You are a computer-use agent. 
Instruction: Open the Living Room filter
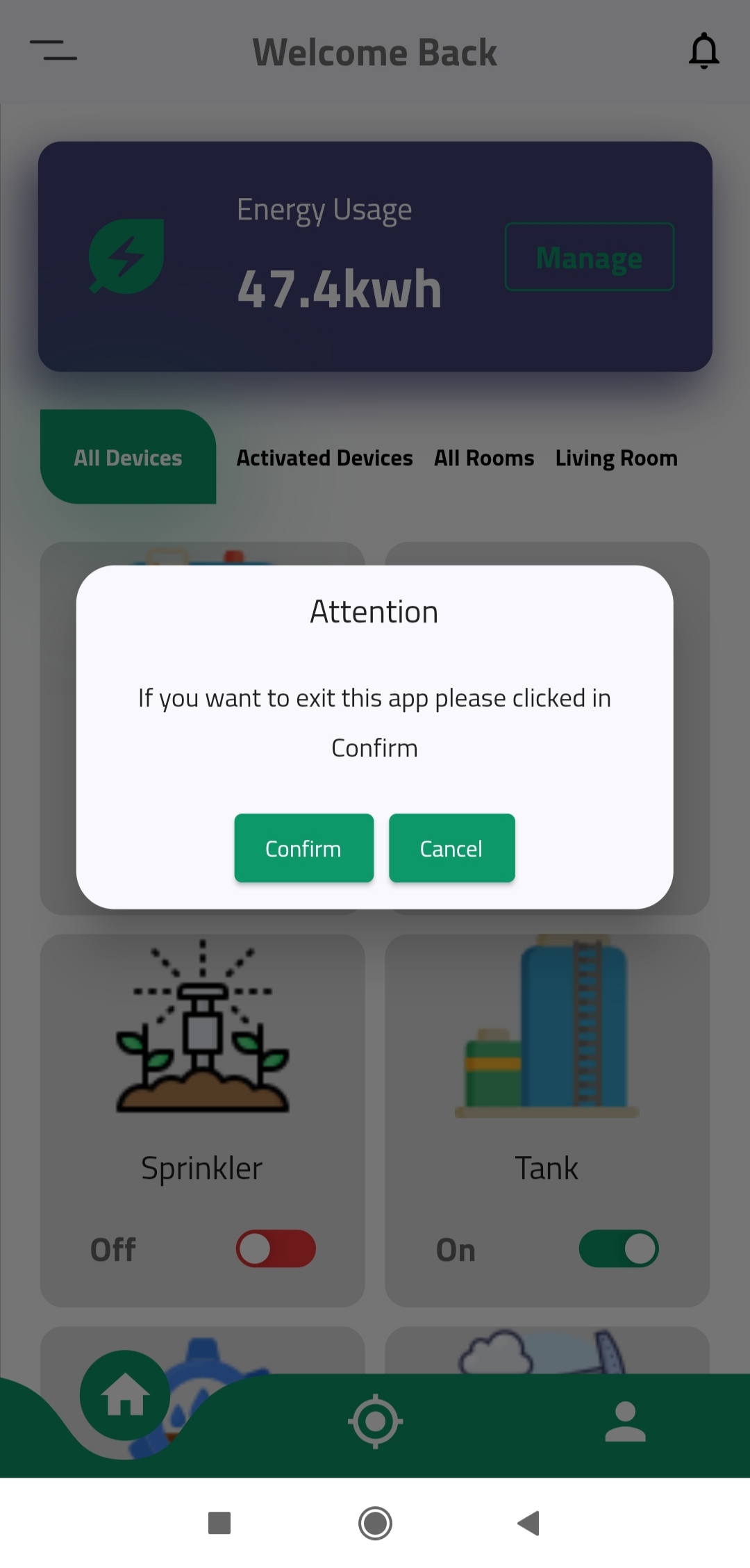[x=616, y=457]
